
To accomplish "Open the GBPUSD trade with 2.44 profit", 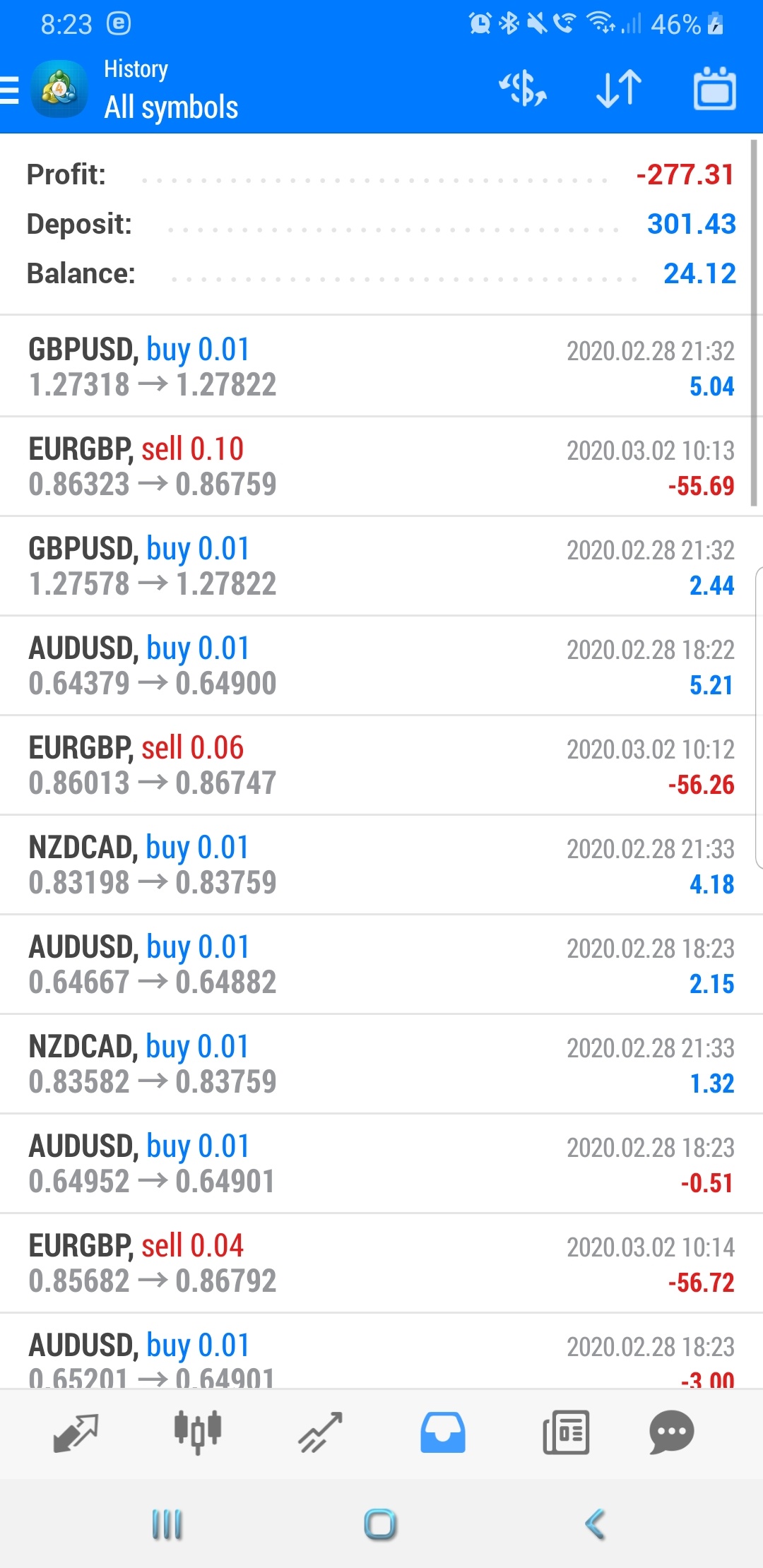I will (x=381, y=566).
